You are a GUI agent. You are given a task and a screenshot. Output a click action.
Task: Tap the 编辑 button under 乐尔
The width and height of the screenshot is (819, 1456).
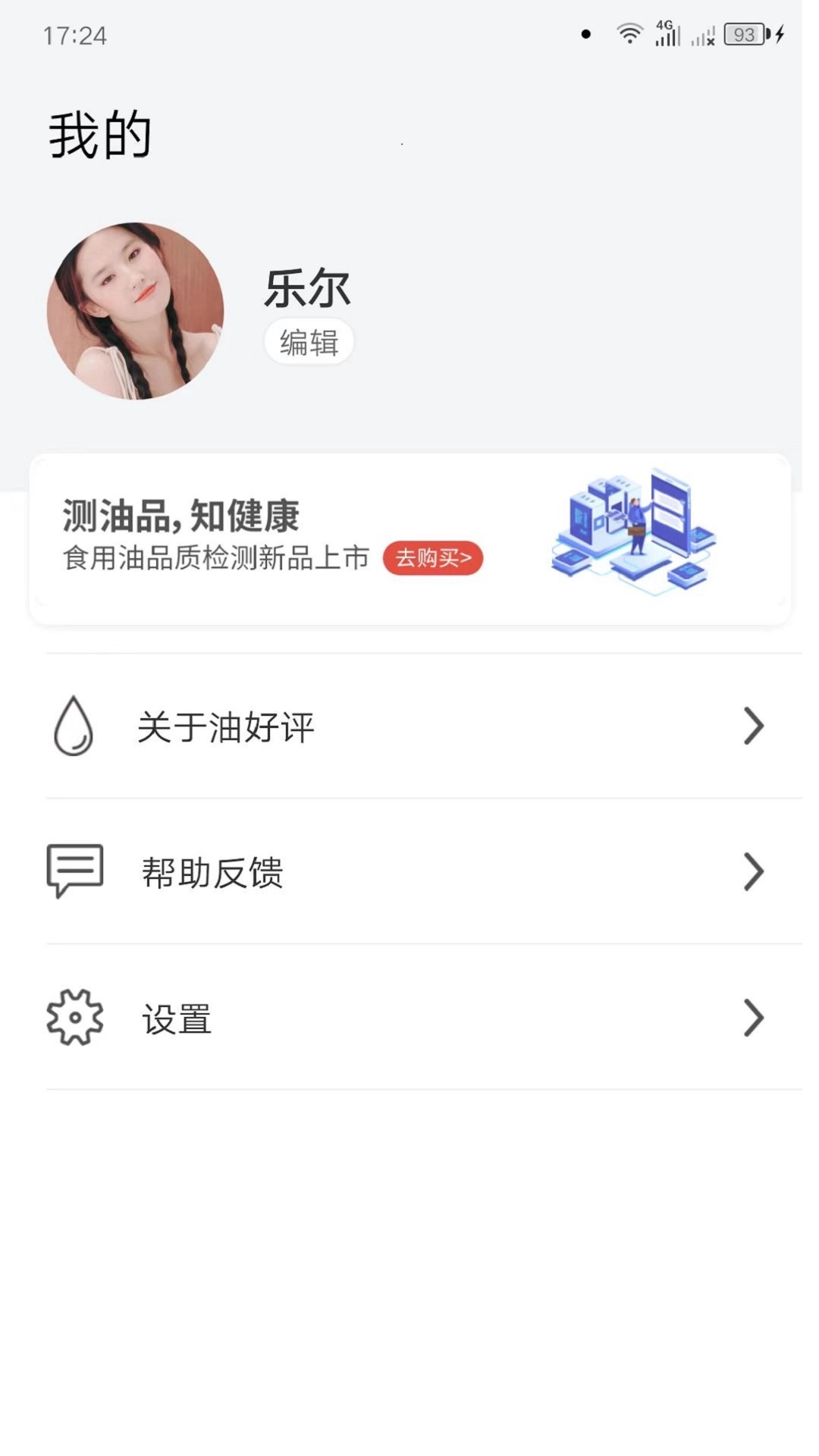click(x=309, y=341)
